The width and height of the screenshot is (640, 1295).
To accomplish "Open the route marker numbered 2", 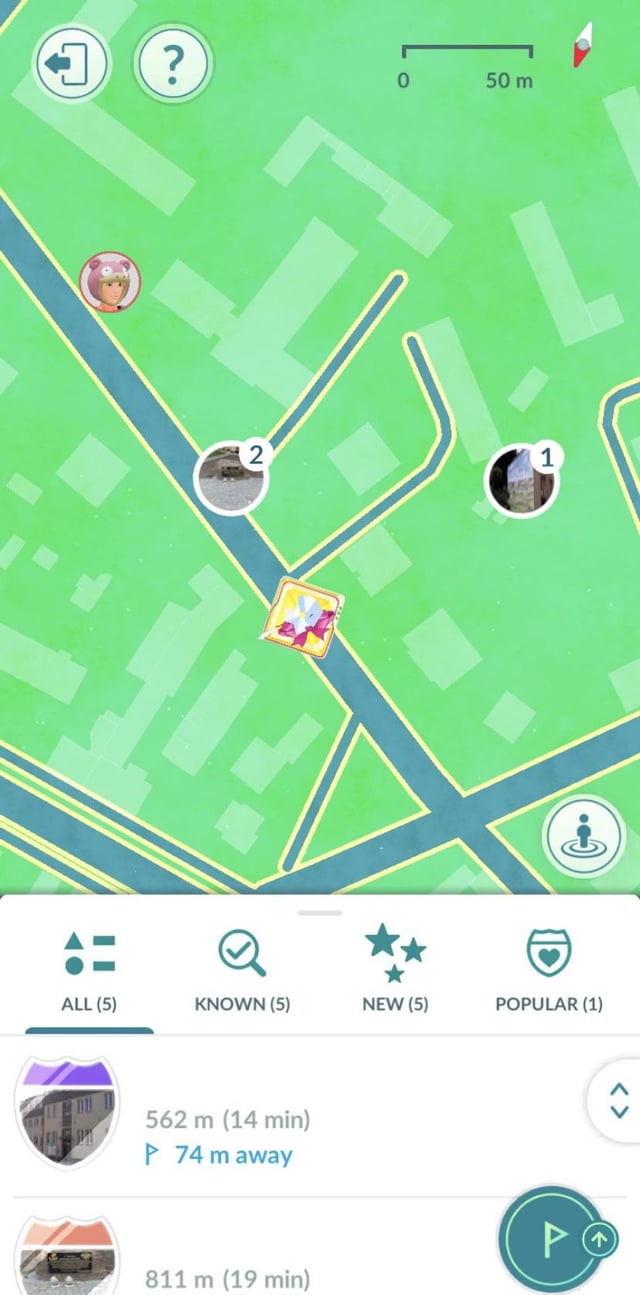I will point(231,479).
